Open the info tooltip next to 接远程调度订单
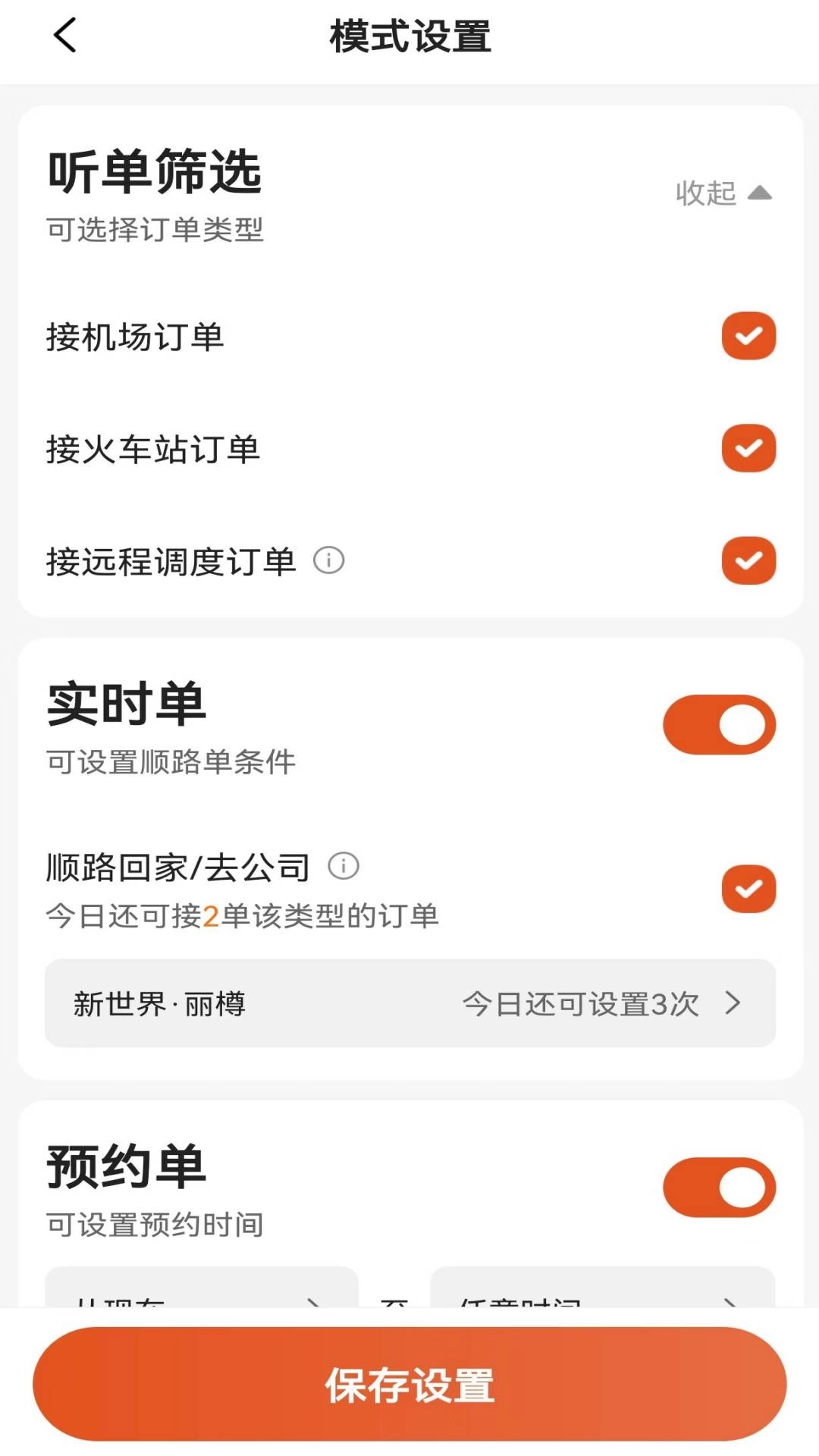This screenshot has height=1456, width=819. tap(329, 561)
